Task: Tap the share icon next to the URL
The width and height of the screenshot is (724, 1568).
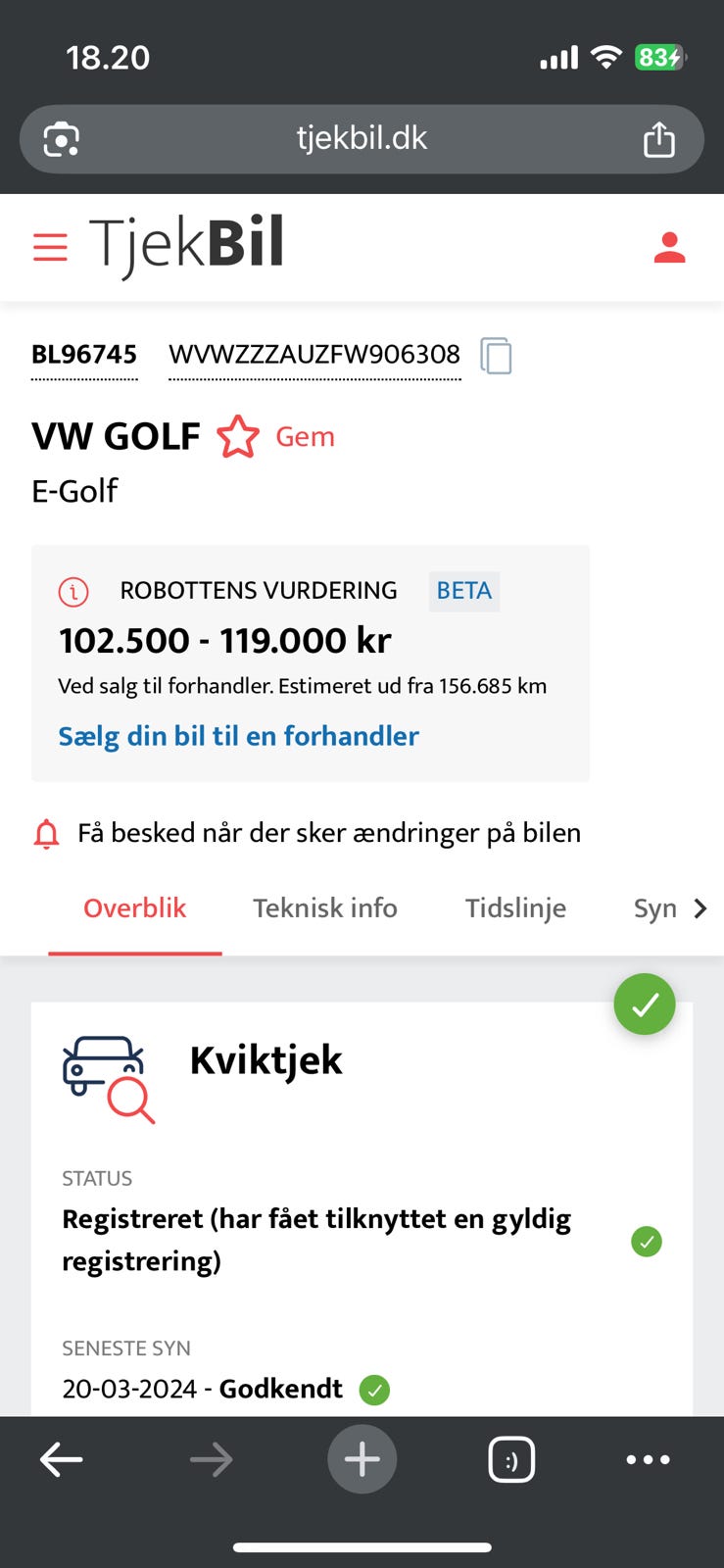Action: [657, 137]
